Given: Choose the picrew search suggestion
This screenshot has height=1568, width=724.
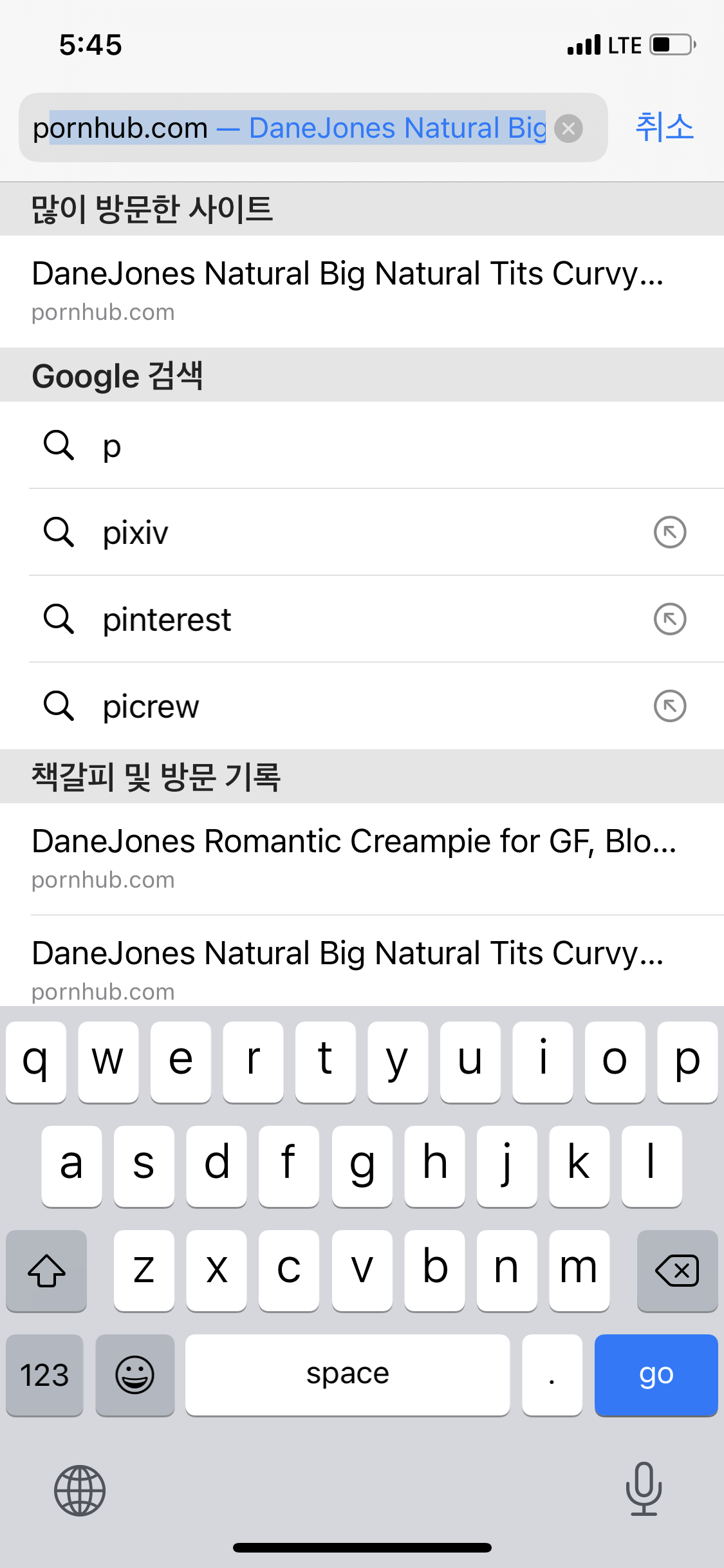Looking at the screenshot, I should [322, 706].
